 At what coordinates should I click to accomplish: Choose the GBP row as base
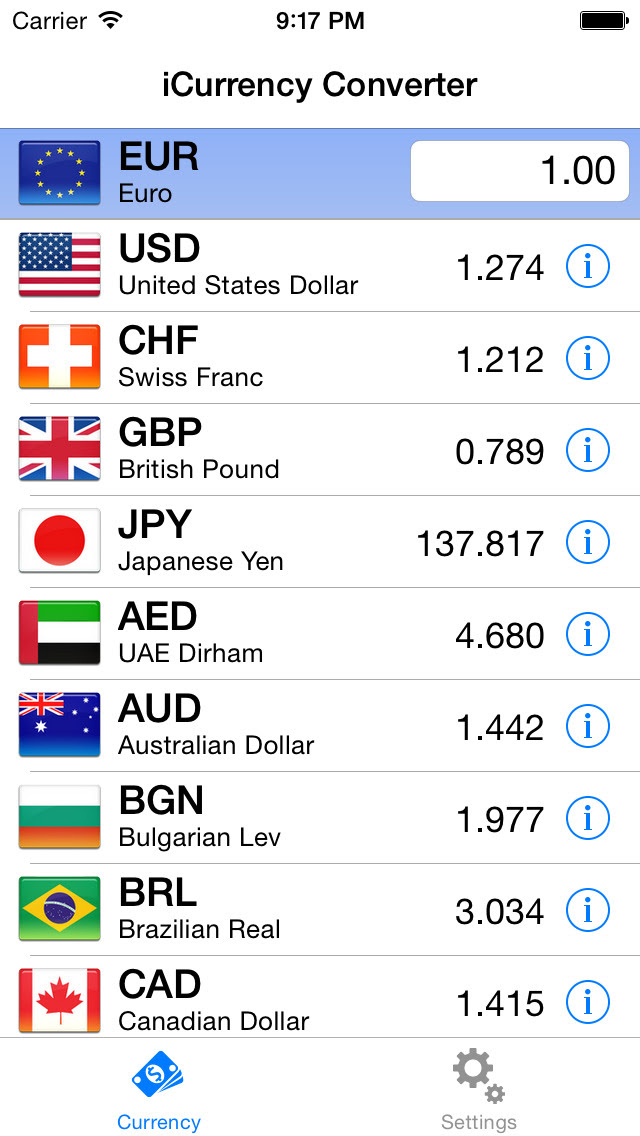point(320,450)
